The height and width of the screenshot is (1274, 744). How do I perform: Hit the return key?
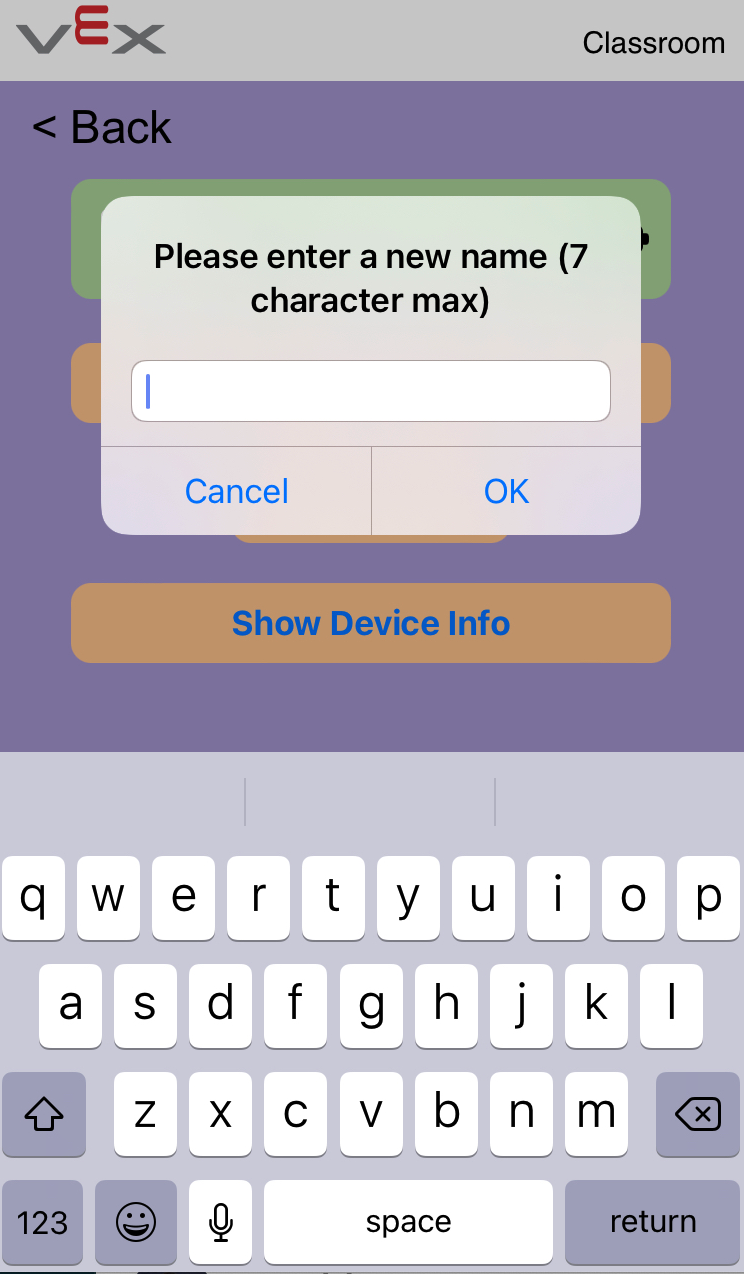point(653,1222)
